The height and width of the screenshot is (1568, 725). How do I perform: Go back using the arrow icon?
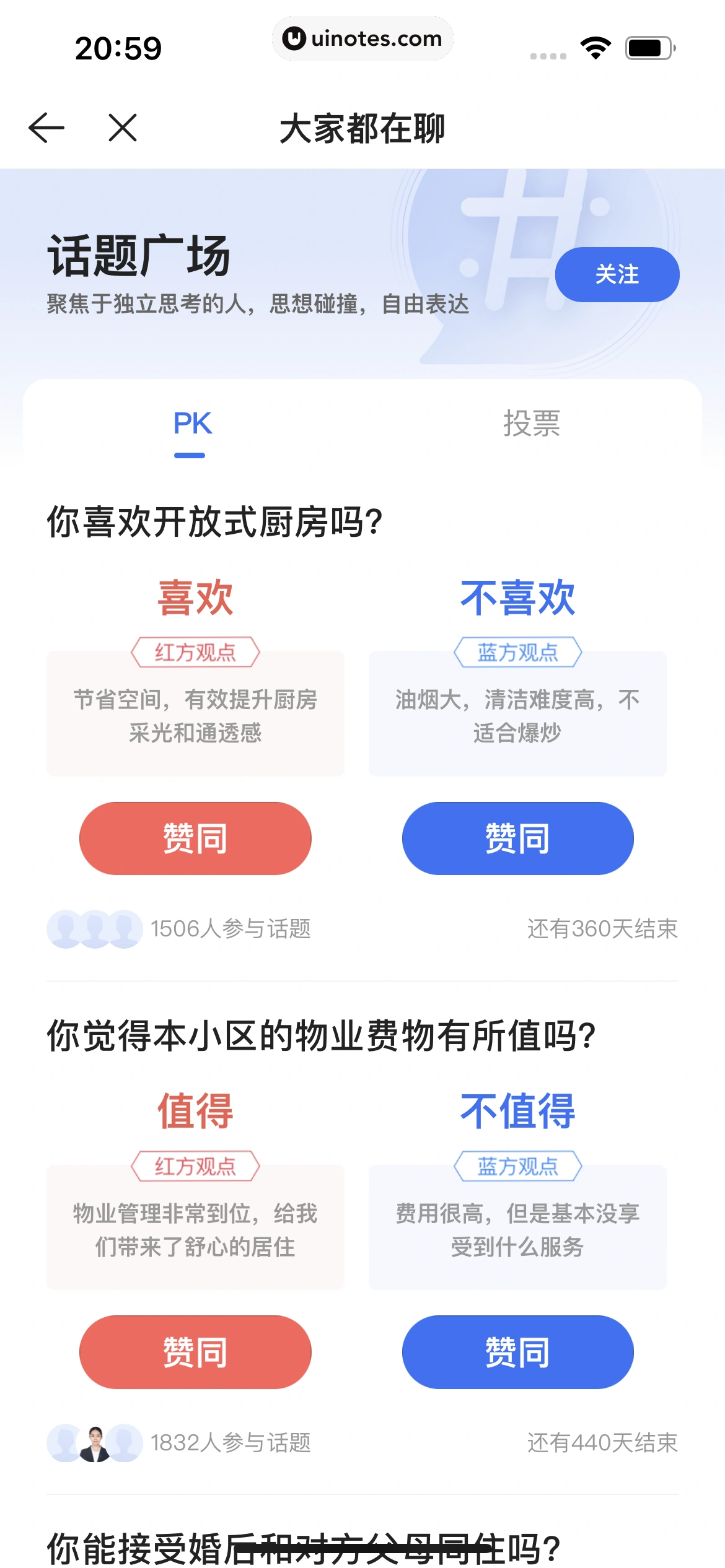[x=46, y=128]
